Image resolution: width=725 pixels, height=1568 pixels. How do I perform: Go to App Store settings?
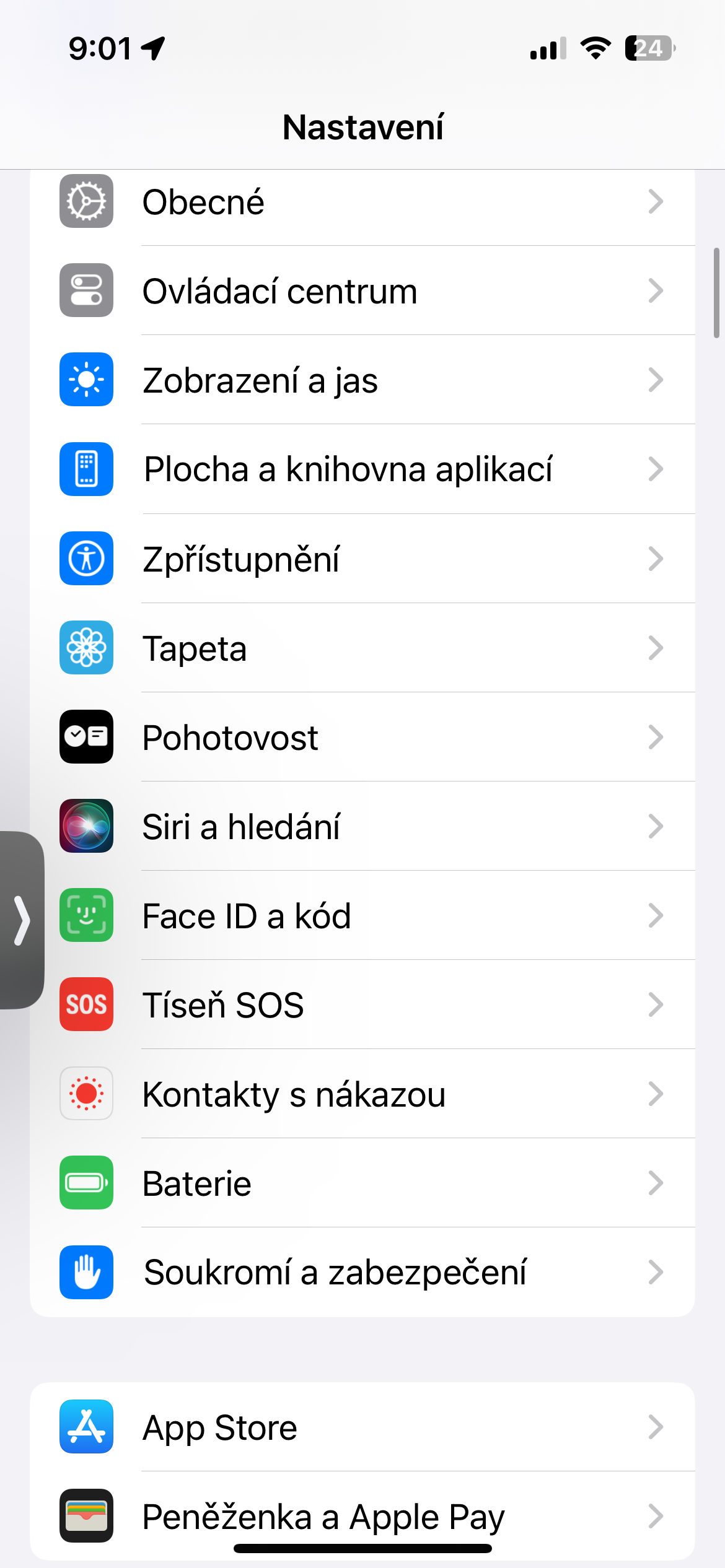click(x=362, y=1427)
